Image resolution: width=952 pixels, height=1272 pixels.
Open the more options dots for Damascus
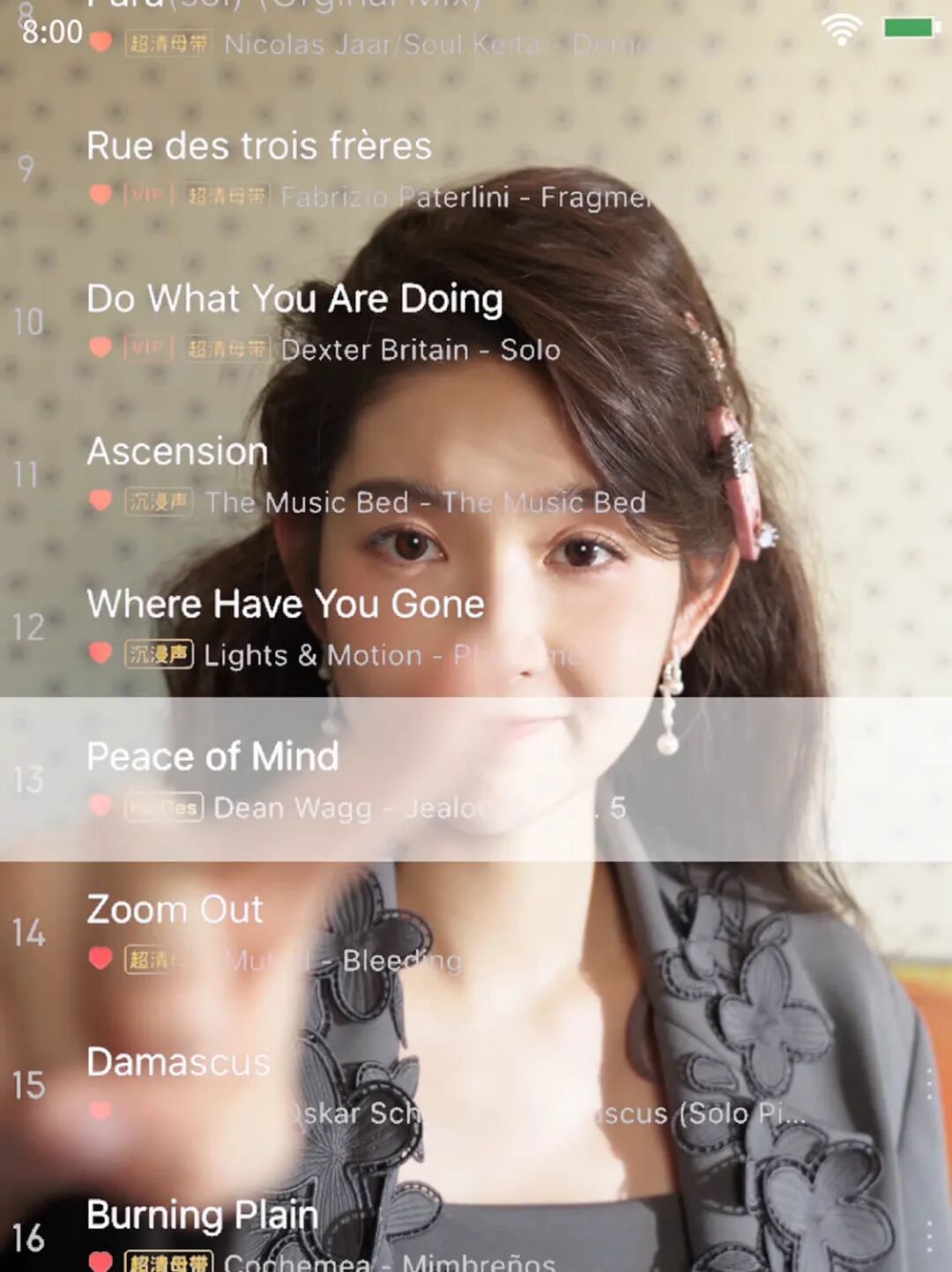(928, 1085)
